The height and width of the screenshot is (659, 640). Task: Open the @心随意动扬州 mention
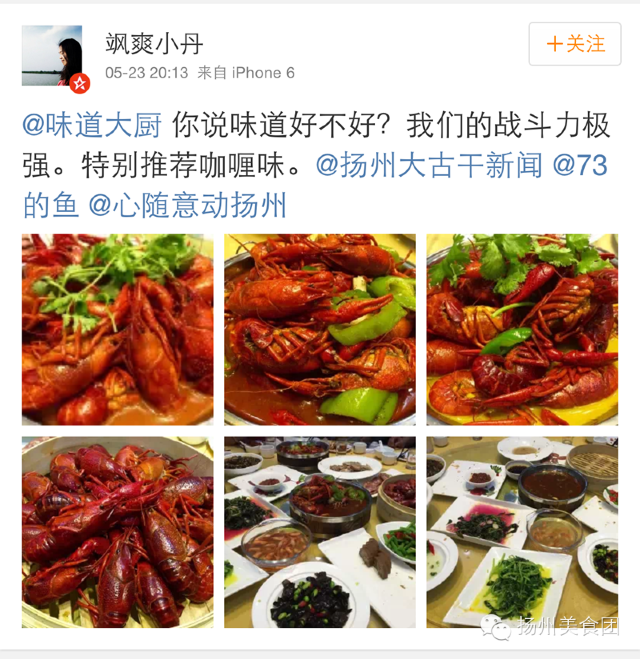pos(188,206)
